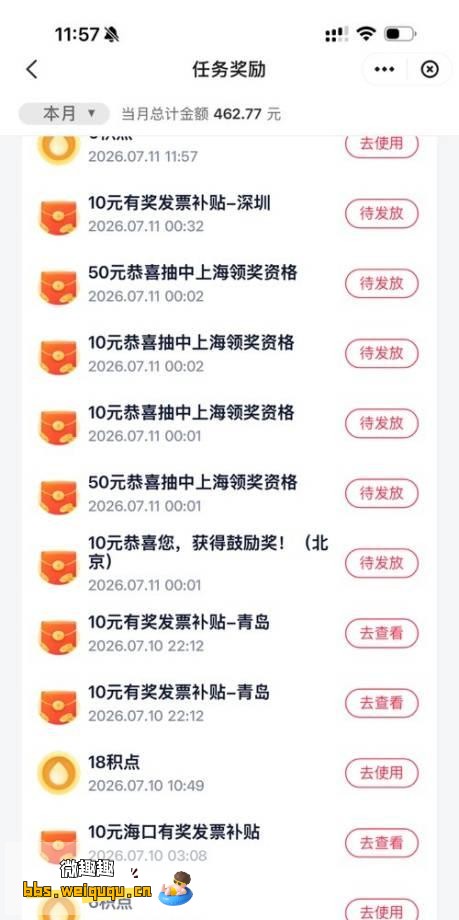Tap 待发放 for the 北京 鼓励奖 reward
The image size is (459, 920).
tap(382, 563)
